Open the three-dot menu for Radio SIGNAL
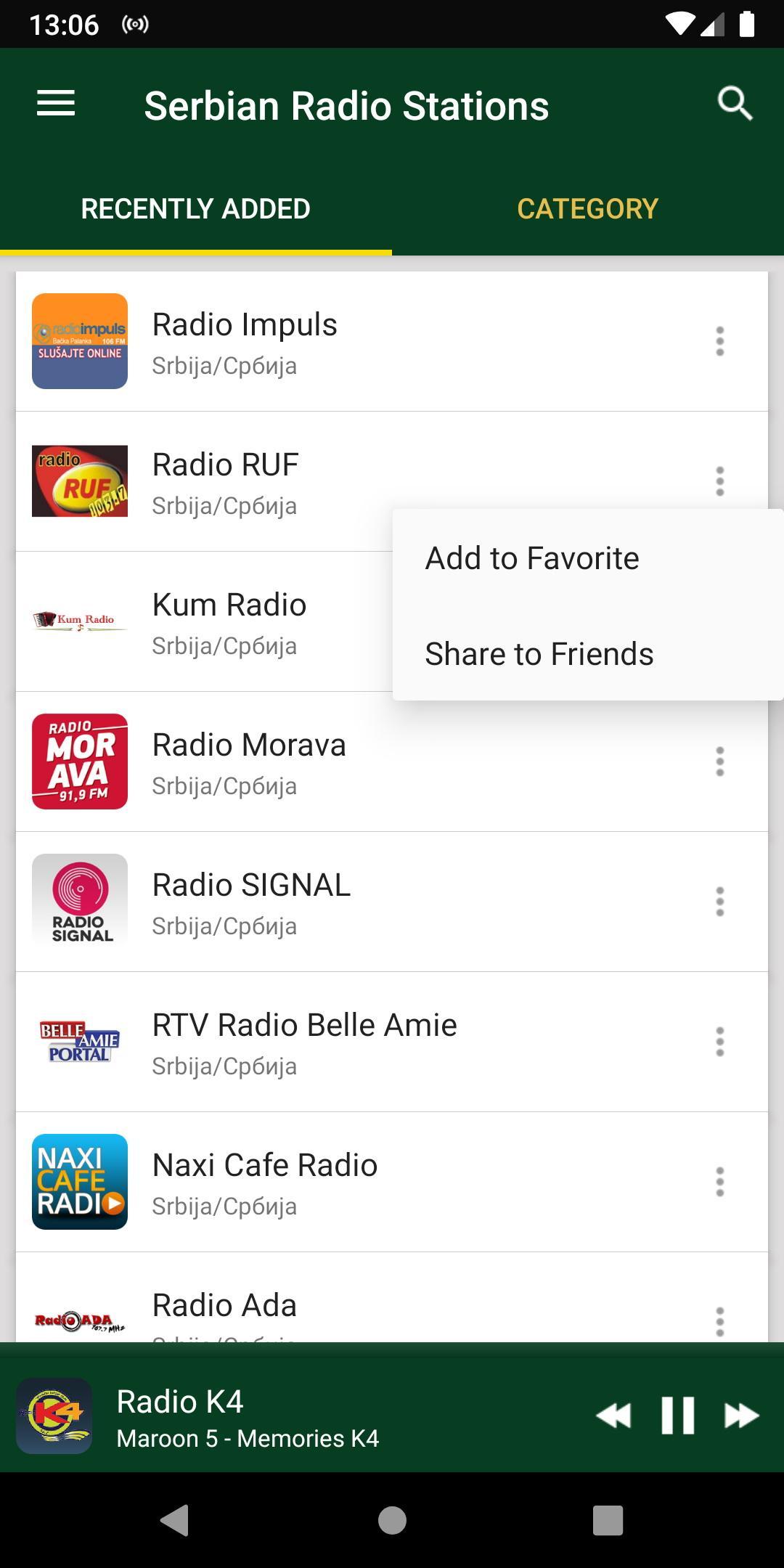Image resolution: width=784 pixels, height=1568 pixels. (x=719, y=902)
